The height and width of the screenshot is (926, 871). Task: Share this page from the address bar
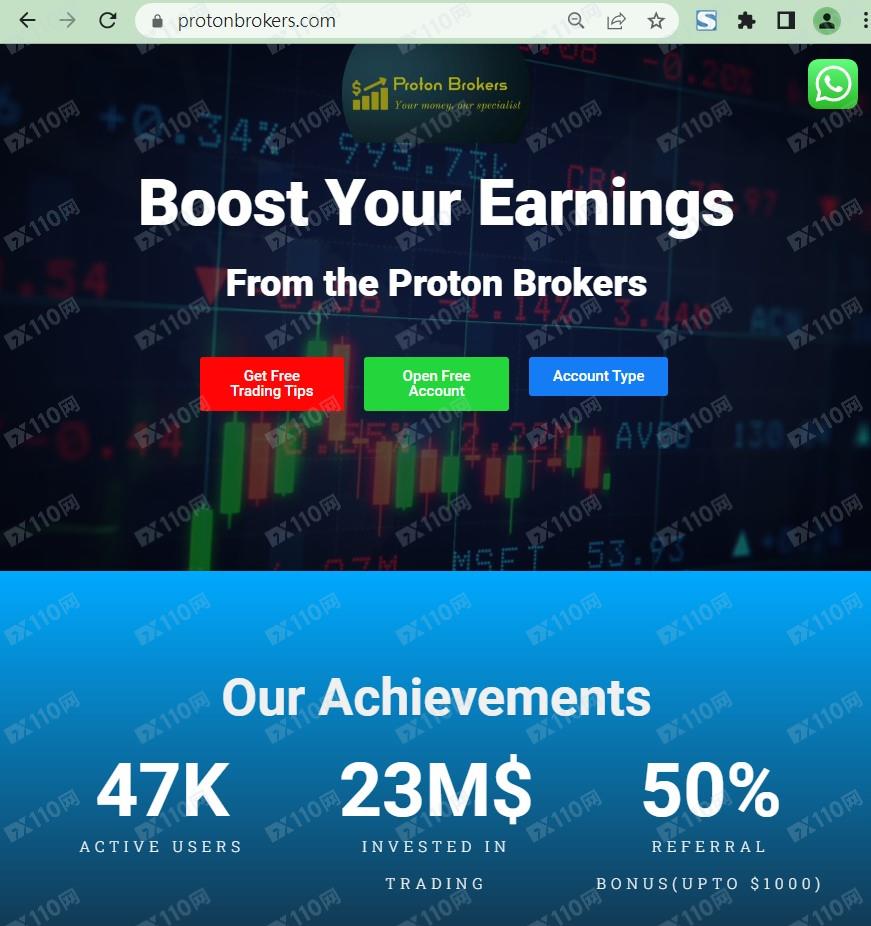pos(616,20)
